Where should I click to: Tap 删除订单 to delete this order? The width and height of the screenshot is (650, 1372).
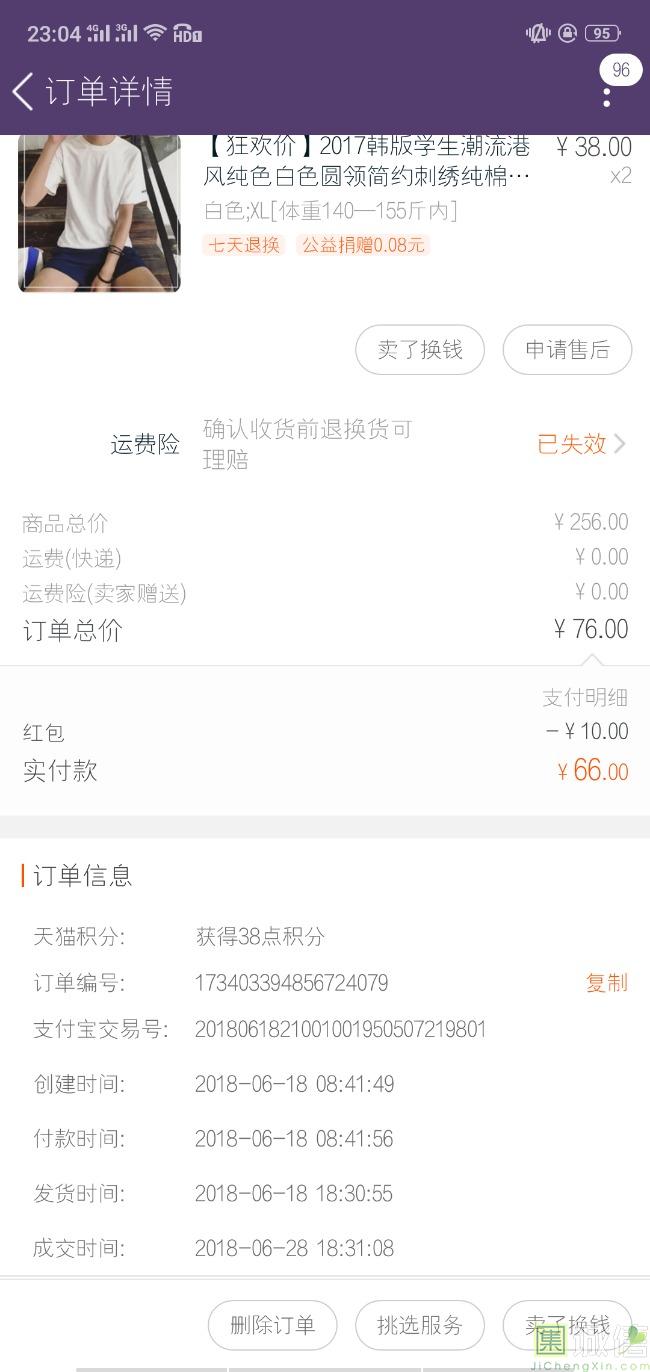(272, 1326)
